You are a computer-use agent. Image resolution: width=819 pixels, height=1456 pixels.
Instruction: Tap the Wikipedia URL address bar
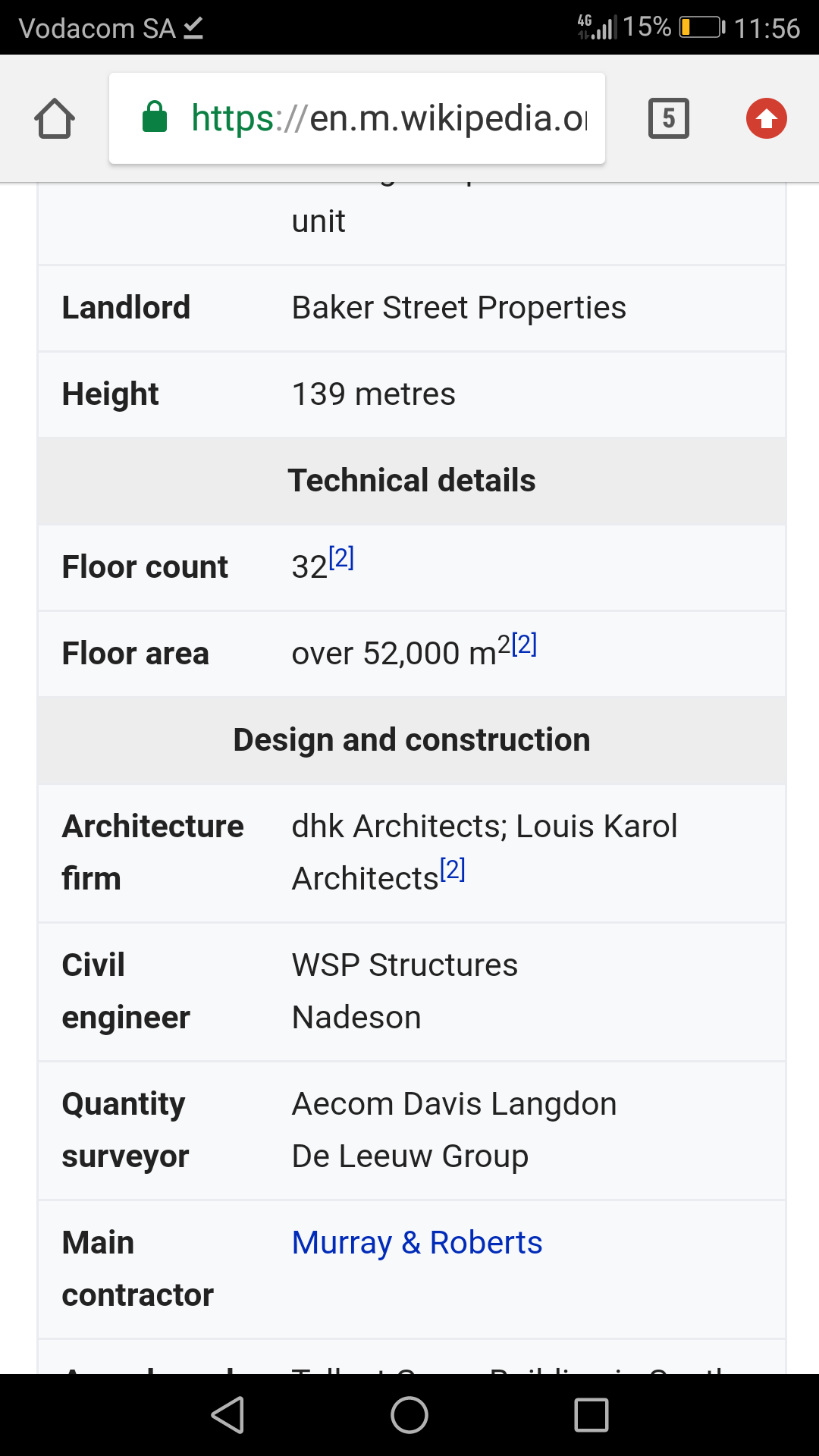(x=357, y=118)
